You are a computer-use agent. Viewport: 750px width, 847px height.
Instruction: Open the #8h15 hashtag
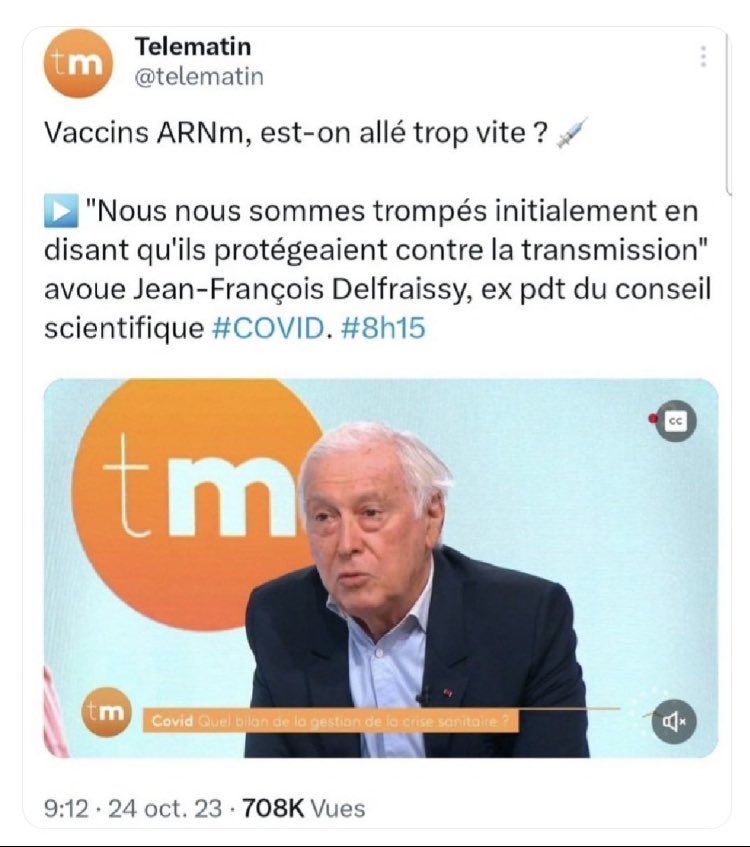pos(382,328)
